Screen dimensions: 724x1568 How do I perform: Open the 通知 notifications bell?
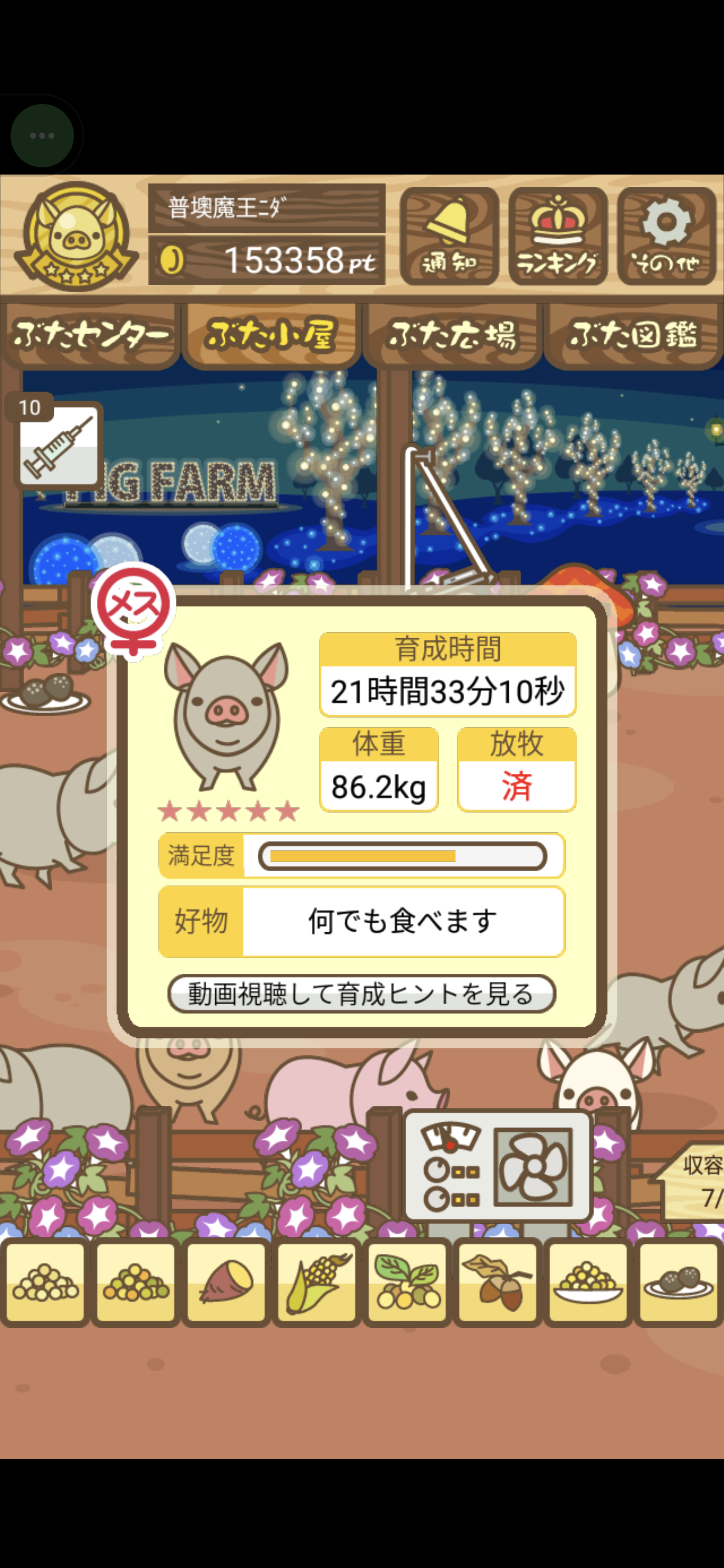point(449,236)
